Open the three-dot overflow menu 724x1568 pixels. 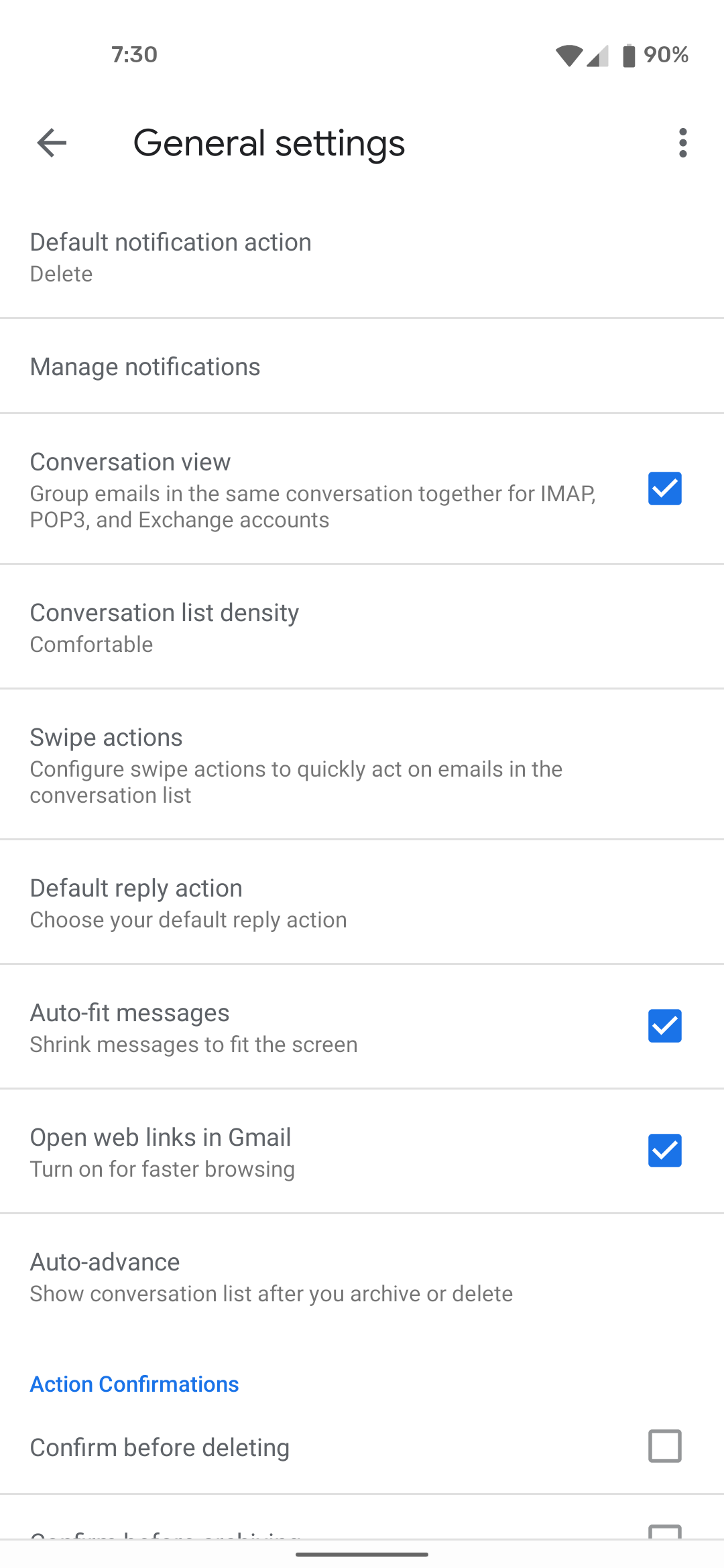pyautogui.click(x=682, y=143)
